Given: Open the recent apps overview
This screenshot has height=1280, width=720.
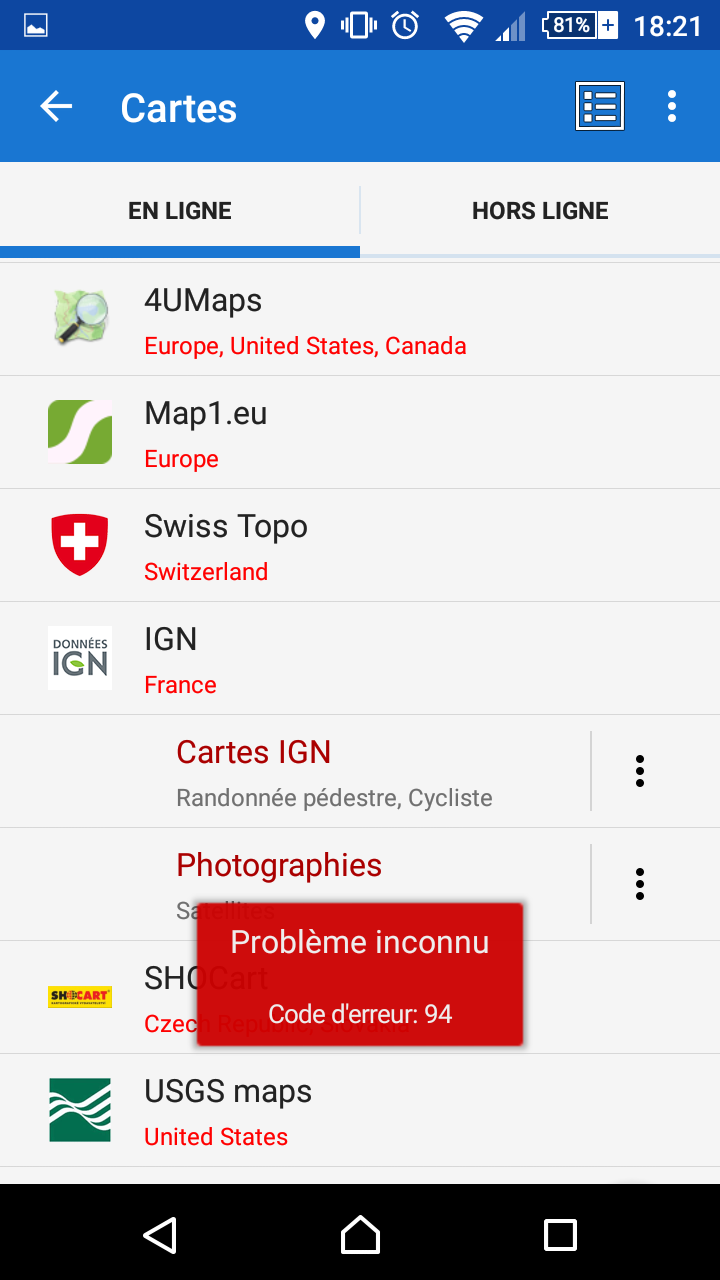Looking at the screenshot, I should 560,1235.
